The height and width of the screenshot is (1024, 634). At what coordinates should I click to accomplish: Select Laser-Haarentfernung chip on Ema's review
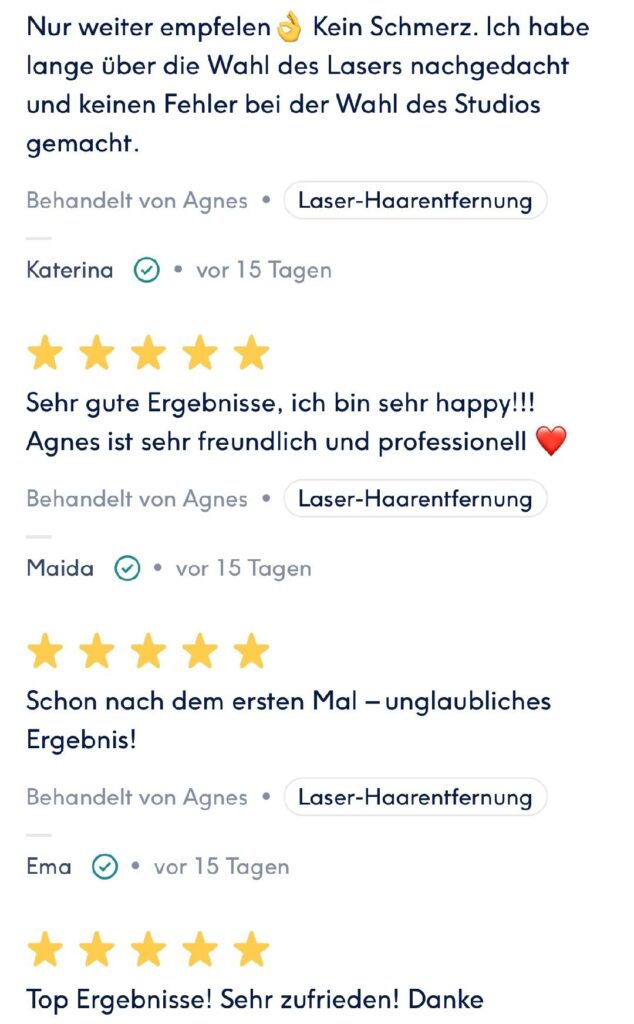click(x=415, y=797)
